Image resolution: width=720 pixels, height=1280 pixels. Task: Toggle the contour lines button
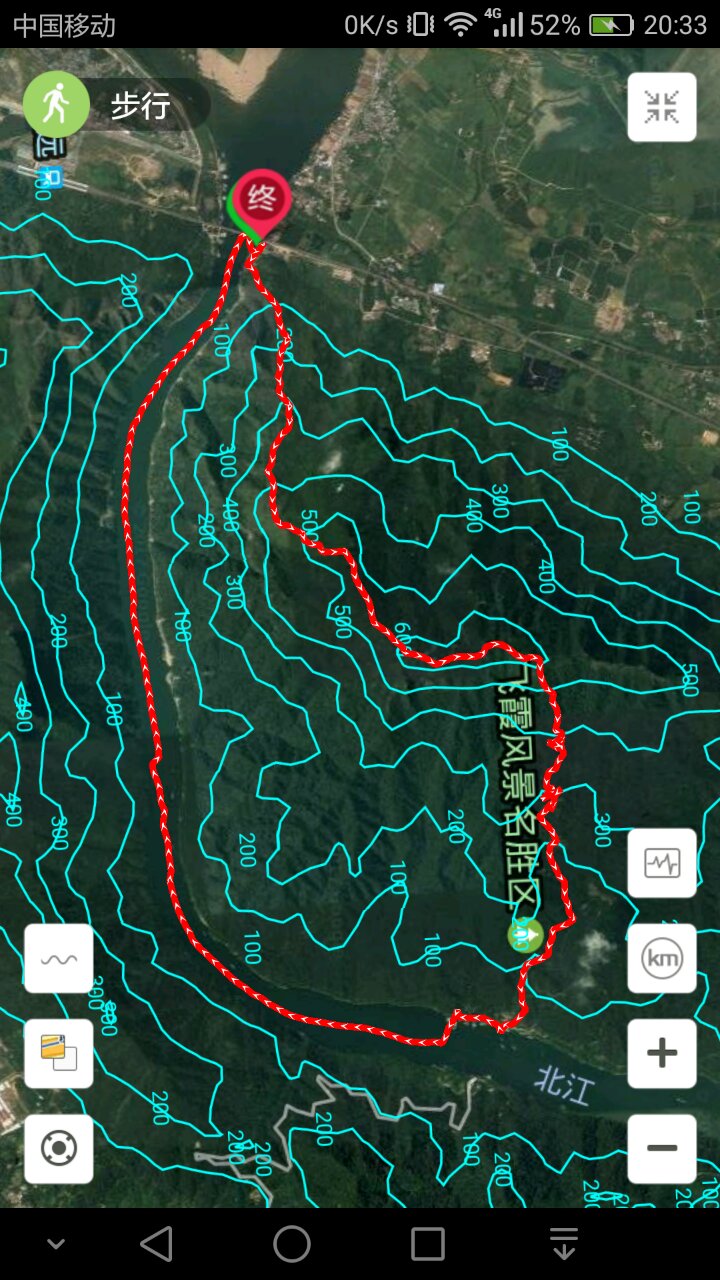point(58,959)
